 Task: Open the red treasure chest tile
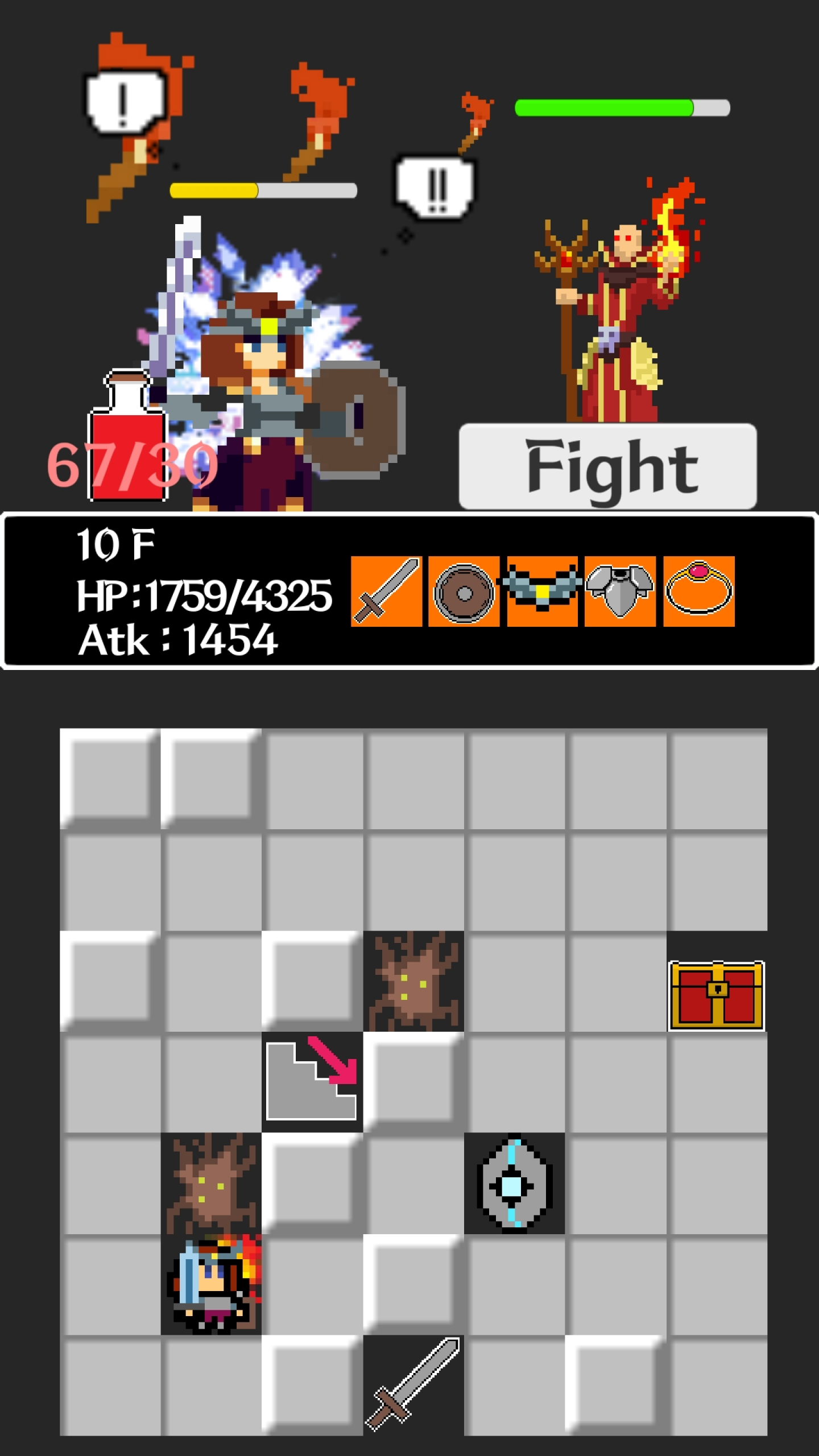pyautogui.click(x=716, y=995)
